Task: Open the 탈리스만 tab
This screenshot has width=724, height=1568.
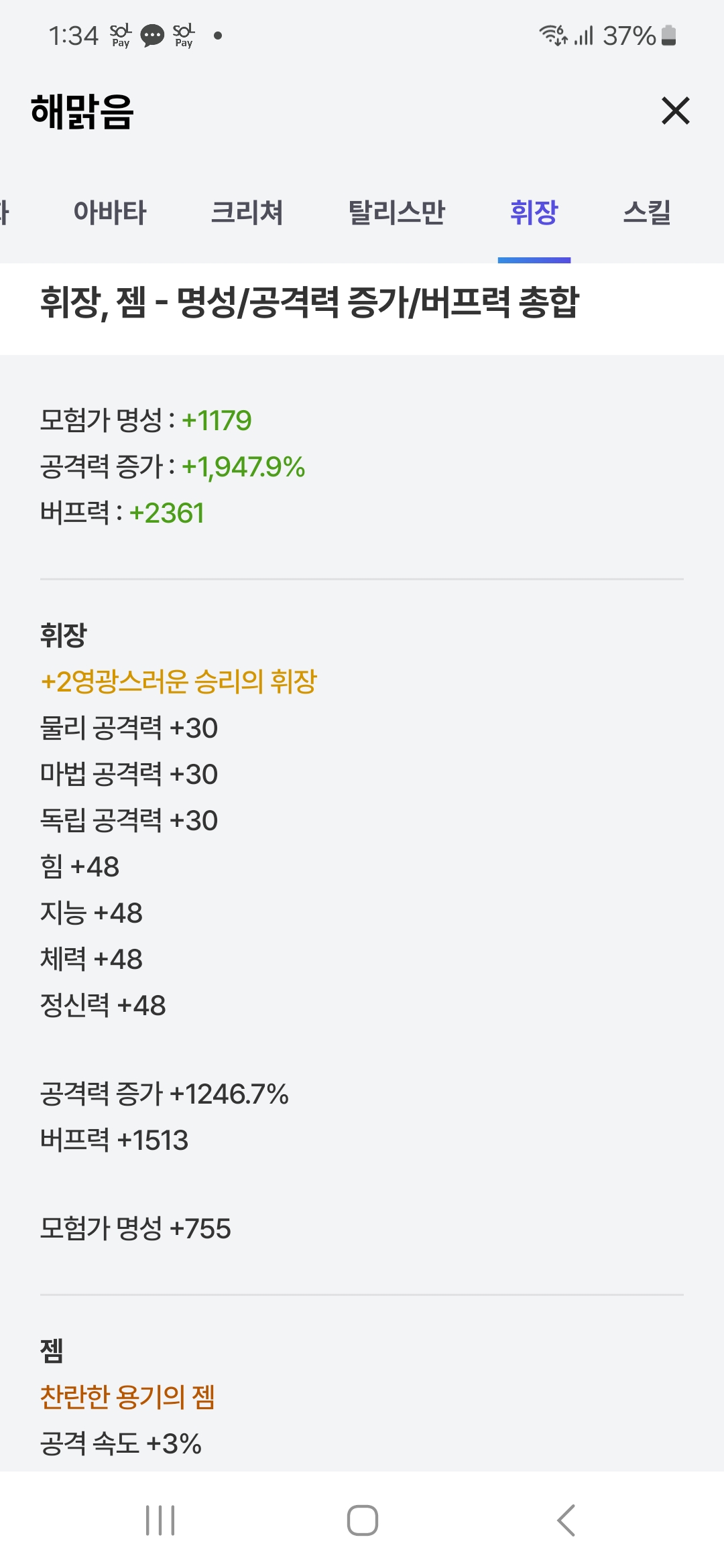Action: click(396, 212)
